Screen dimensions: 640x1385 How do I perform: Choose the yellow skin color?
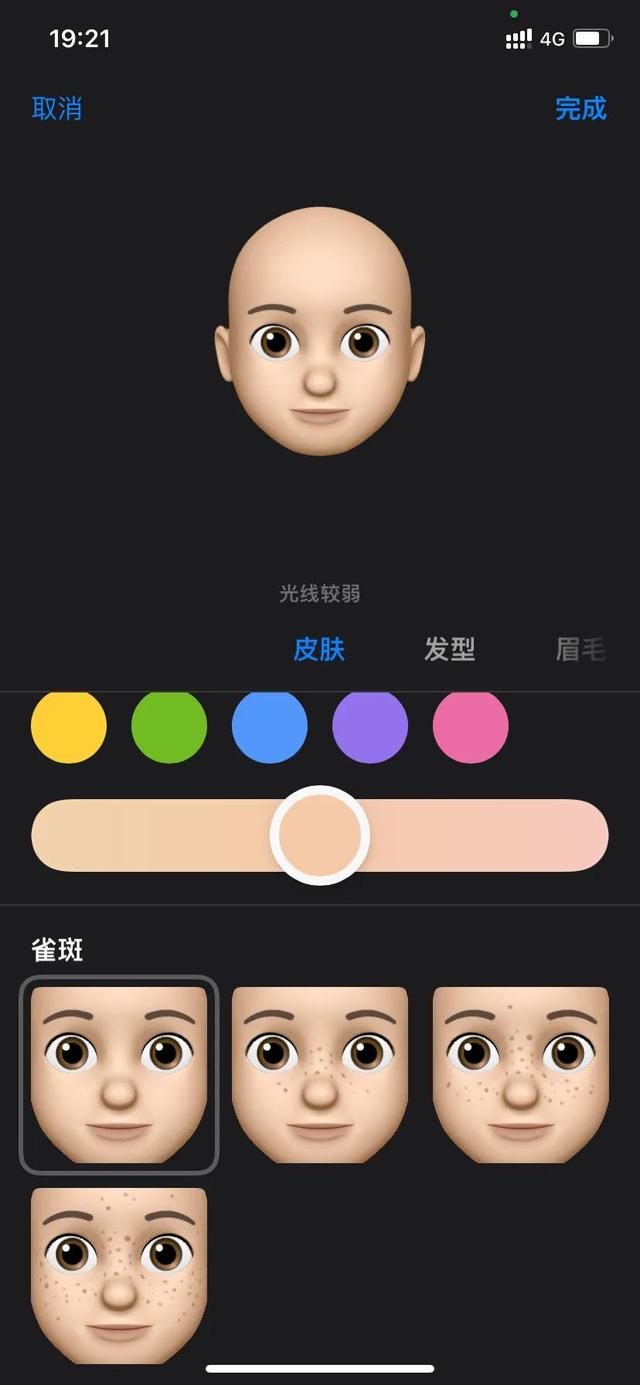click(69, 726)
